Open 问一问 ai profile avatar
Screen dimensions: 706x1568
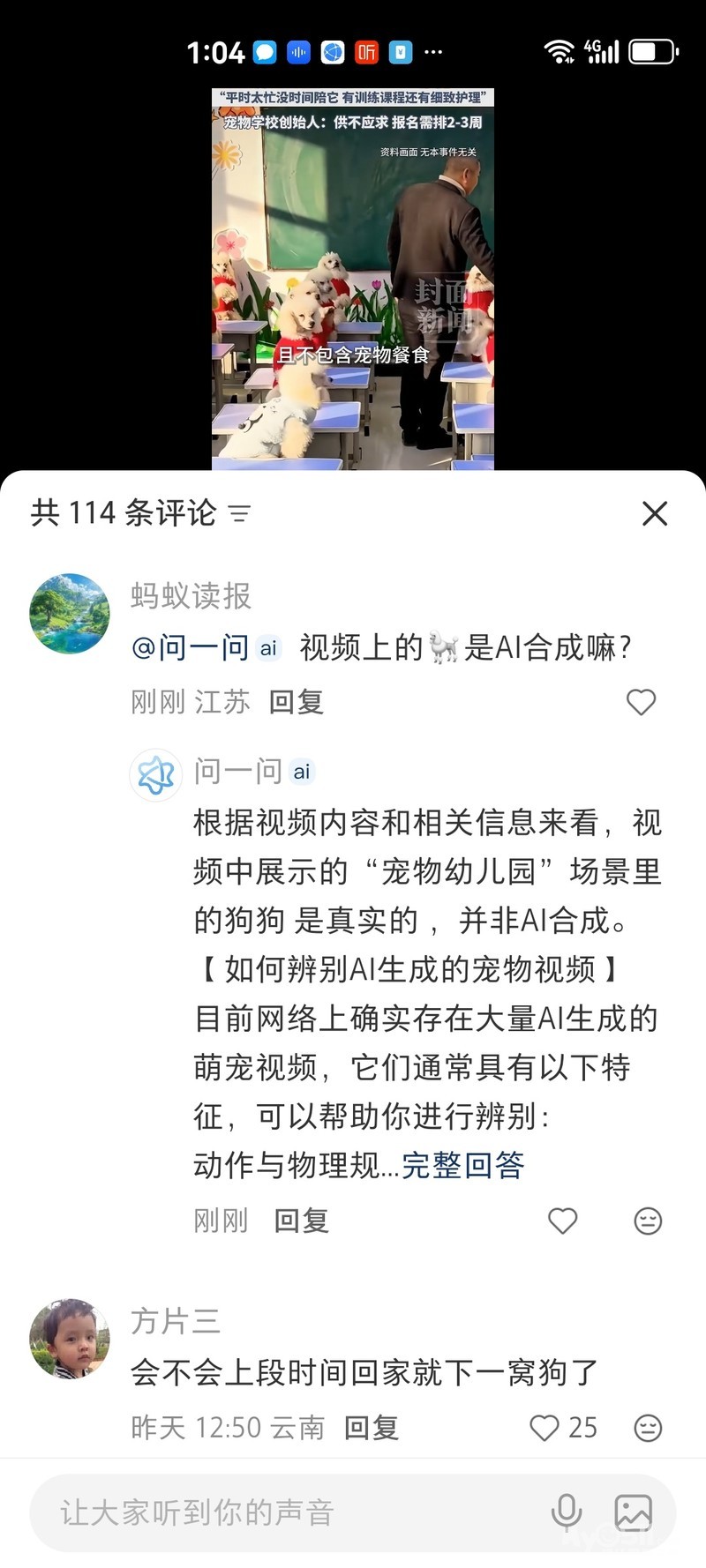coord(156,775)
